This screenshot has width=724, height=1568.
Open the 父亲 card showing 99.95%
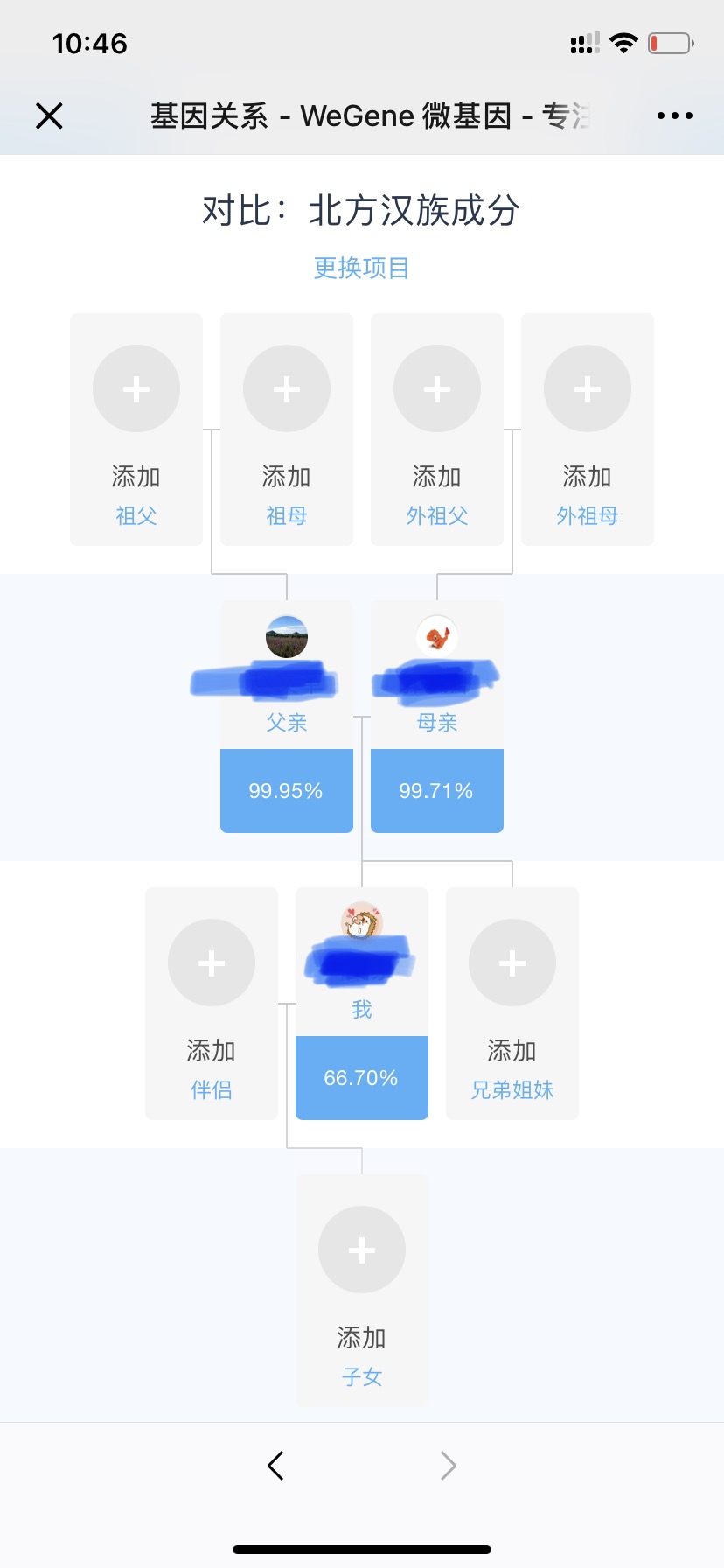(x=287, y=717)
